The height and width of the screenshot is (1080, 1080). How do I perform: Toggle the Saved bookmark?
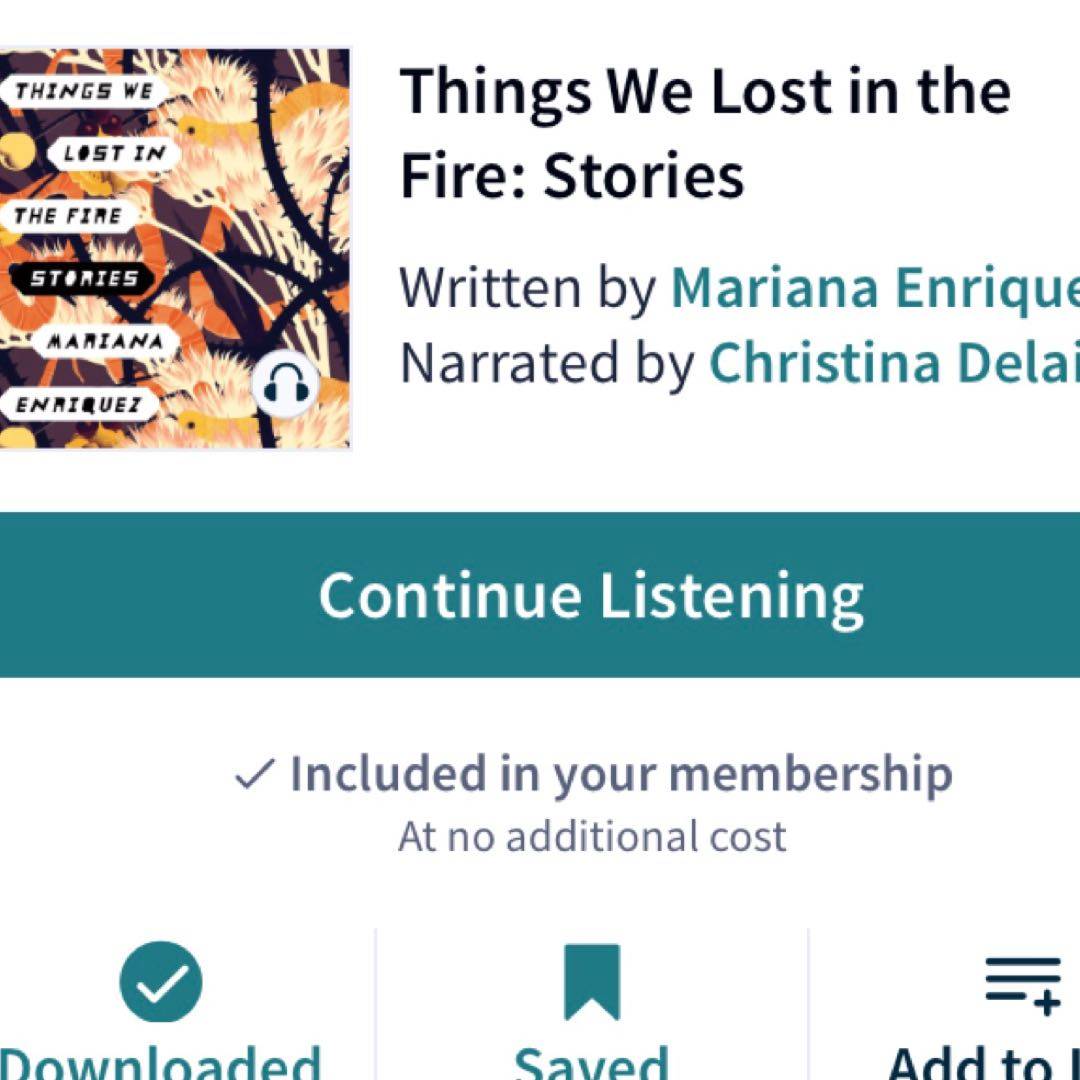tap(591, 983)
